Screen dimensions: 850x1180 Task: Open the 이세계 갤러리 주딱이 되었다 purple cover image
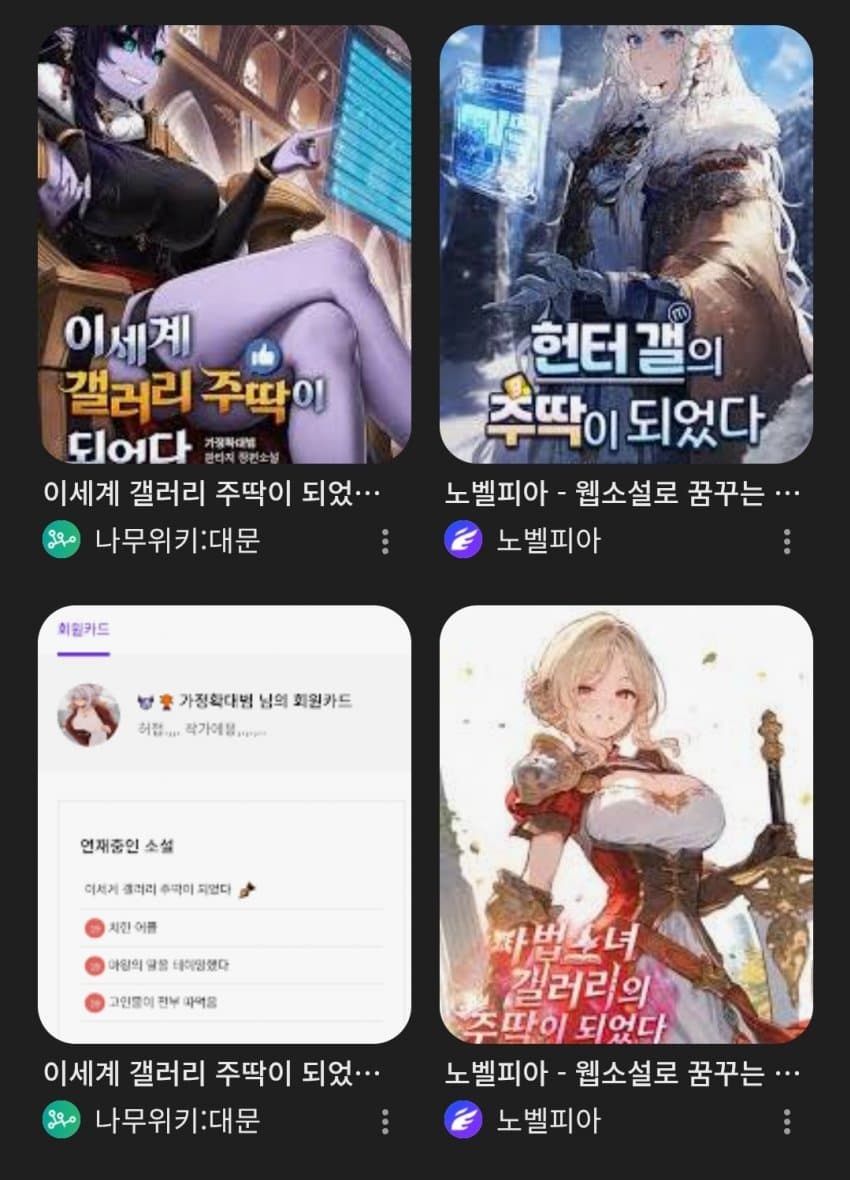click(224, 244)
